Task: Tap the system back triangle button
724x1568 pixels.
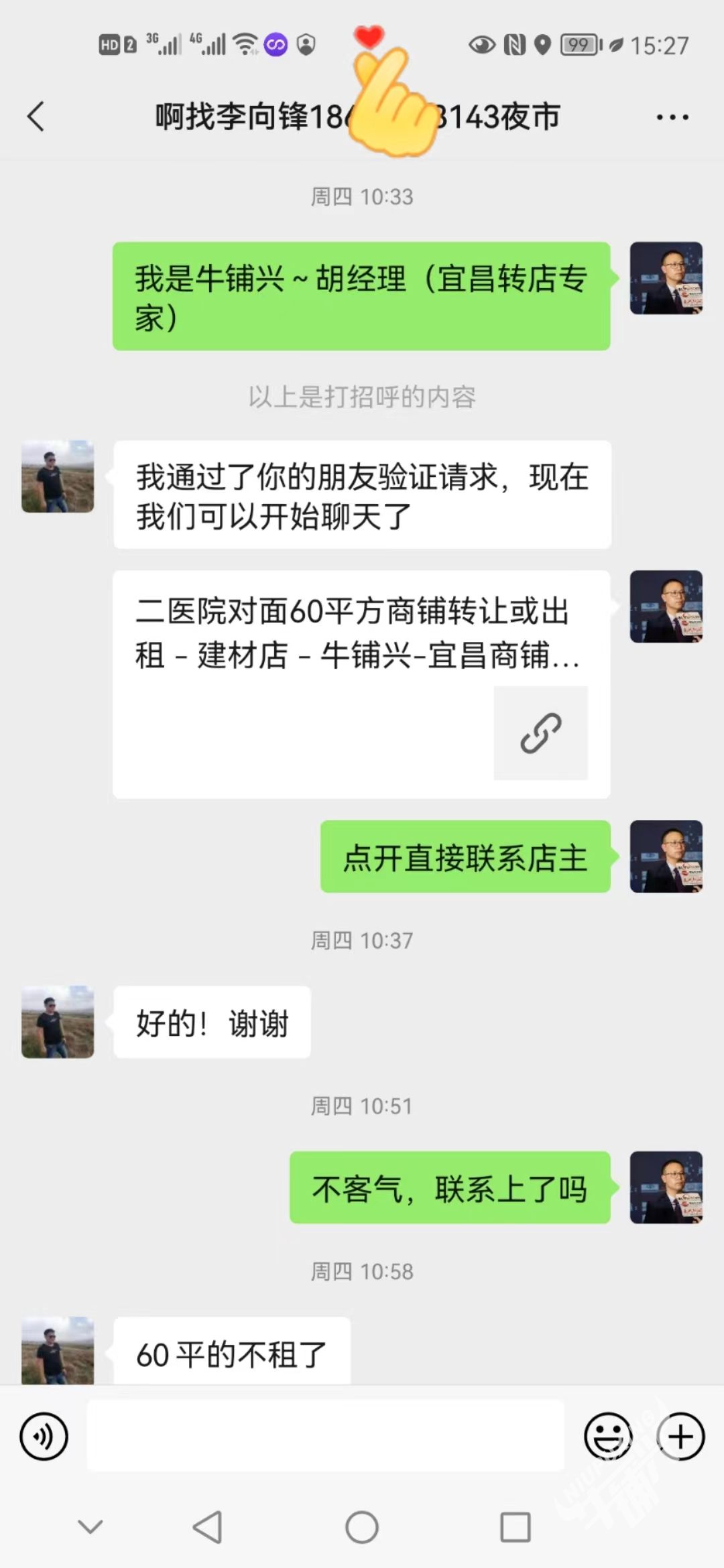Action: tap(208, 1528)
